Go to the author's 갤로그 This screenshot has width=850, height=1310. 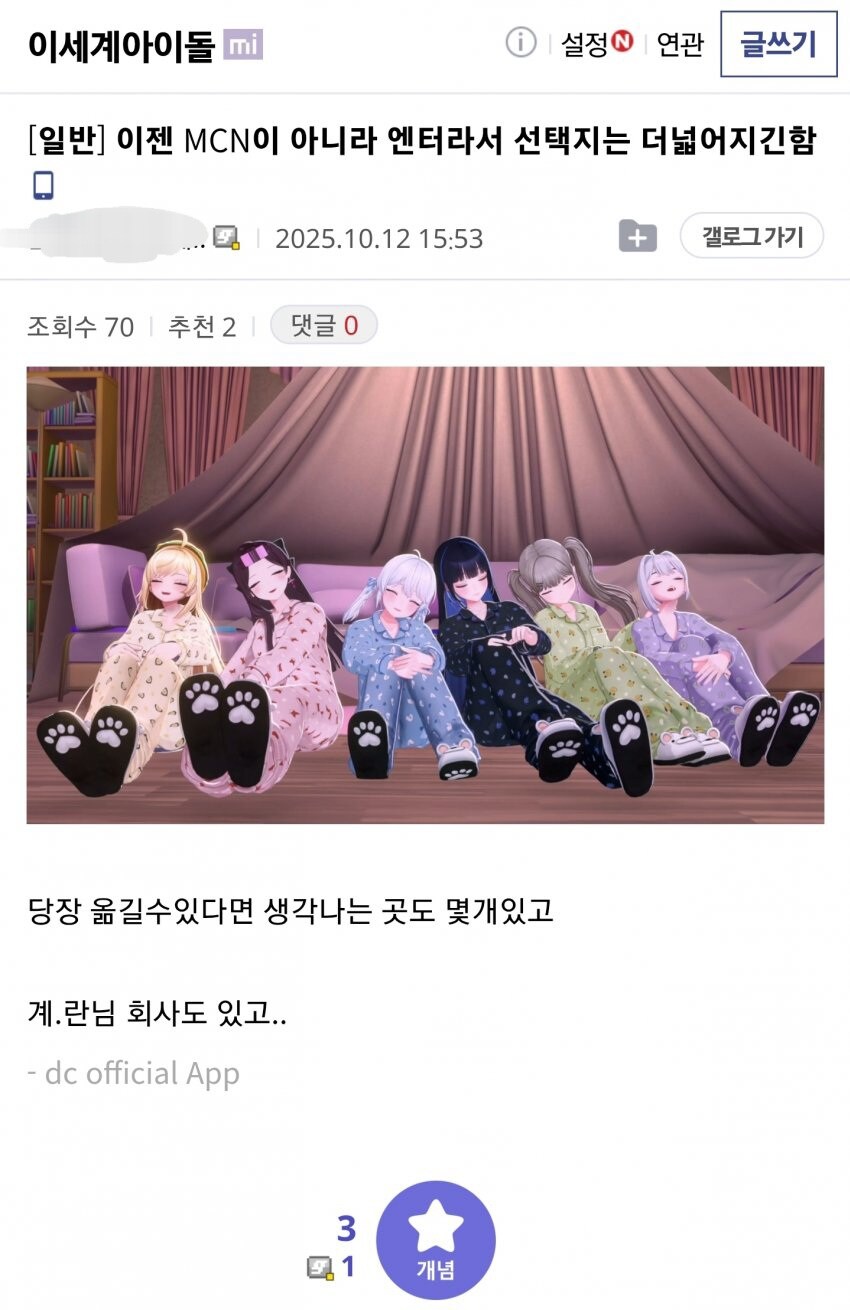point(752,237)
